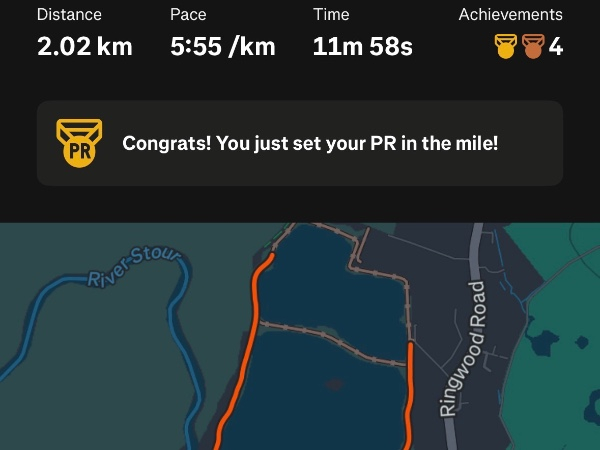Open the mile PR congrats banner
This screenshot has width=600, height=450.
pyautogui.click(x=300, y=143)
